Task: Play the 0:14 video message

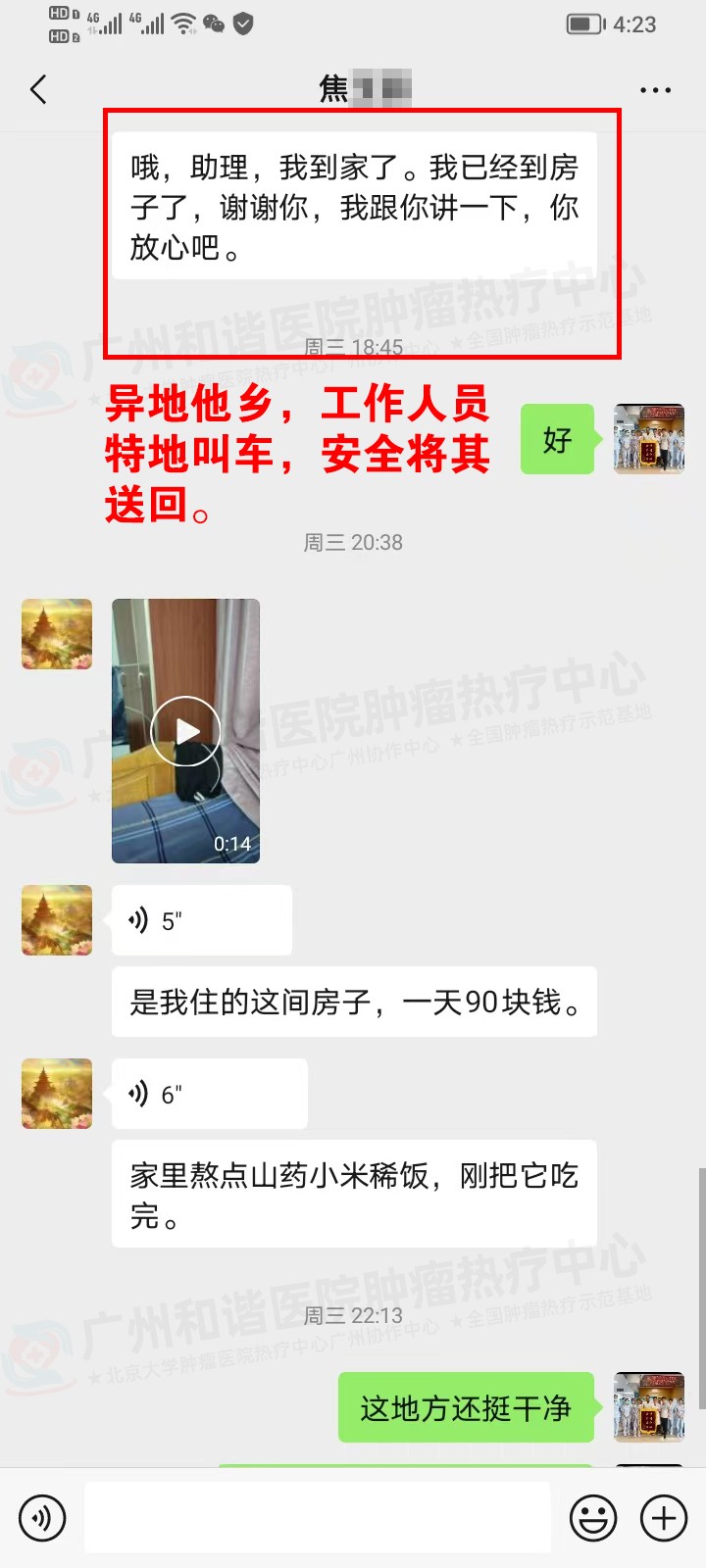Action: (185, 731)
